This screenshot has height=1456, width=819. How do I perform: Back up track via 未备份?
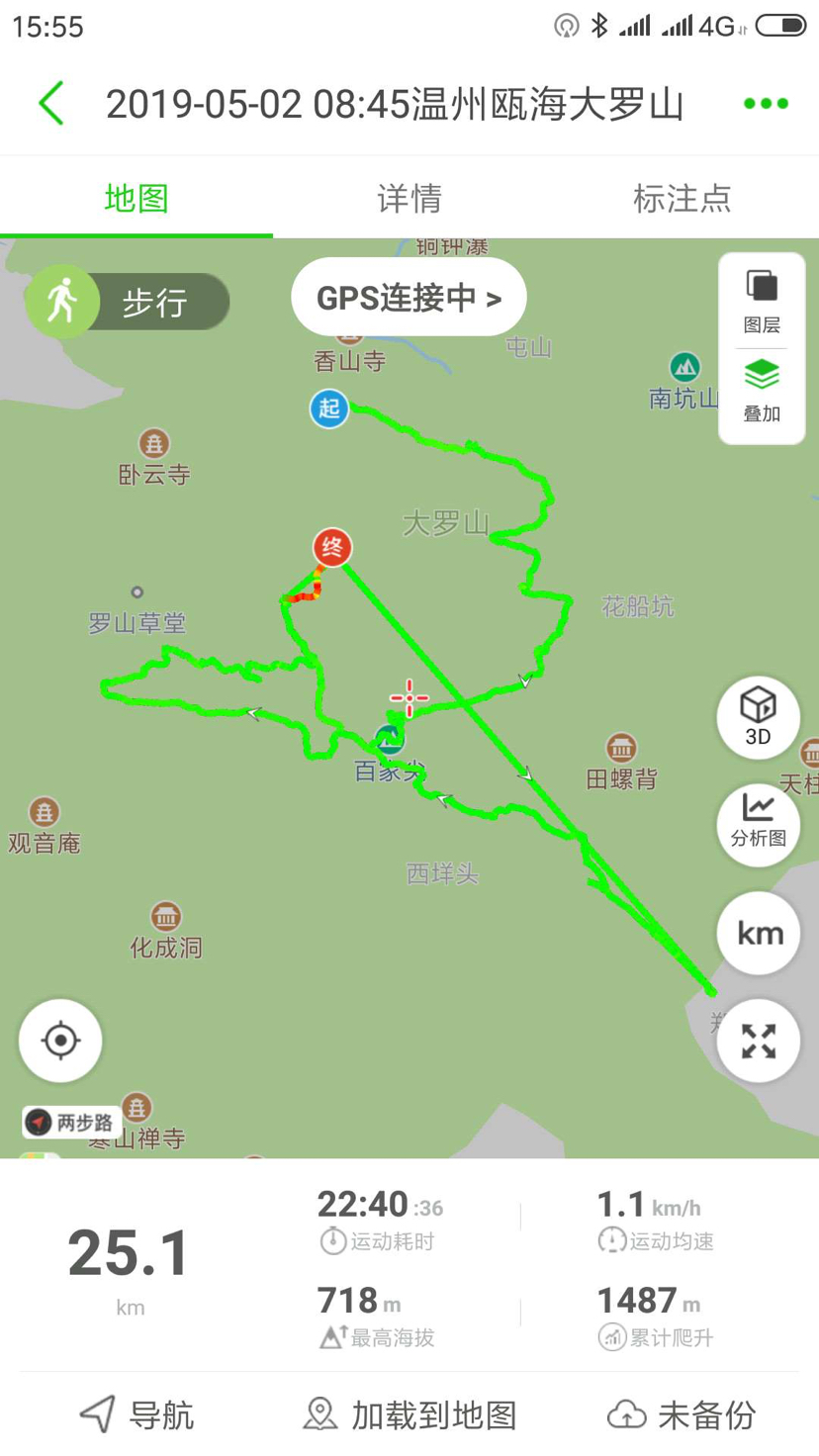tap(682, 1414)
